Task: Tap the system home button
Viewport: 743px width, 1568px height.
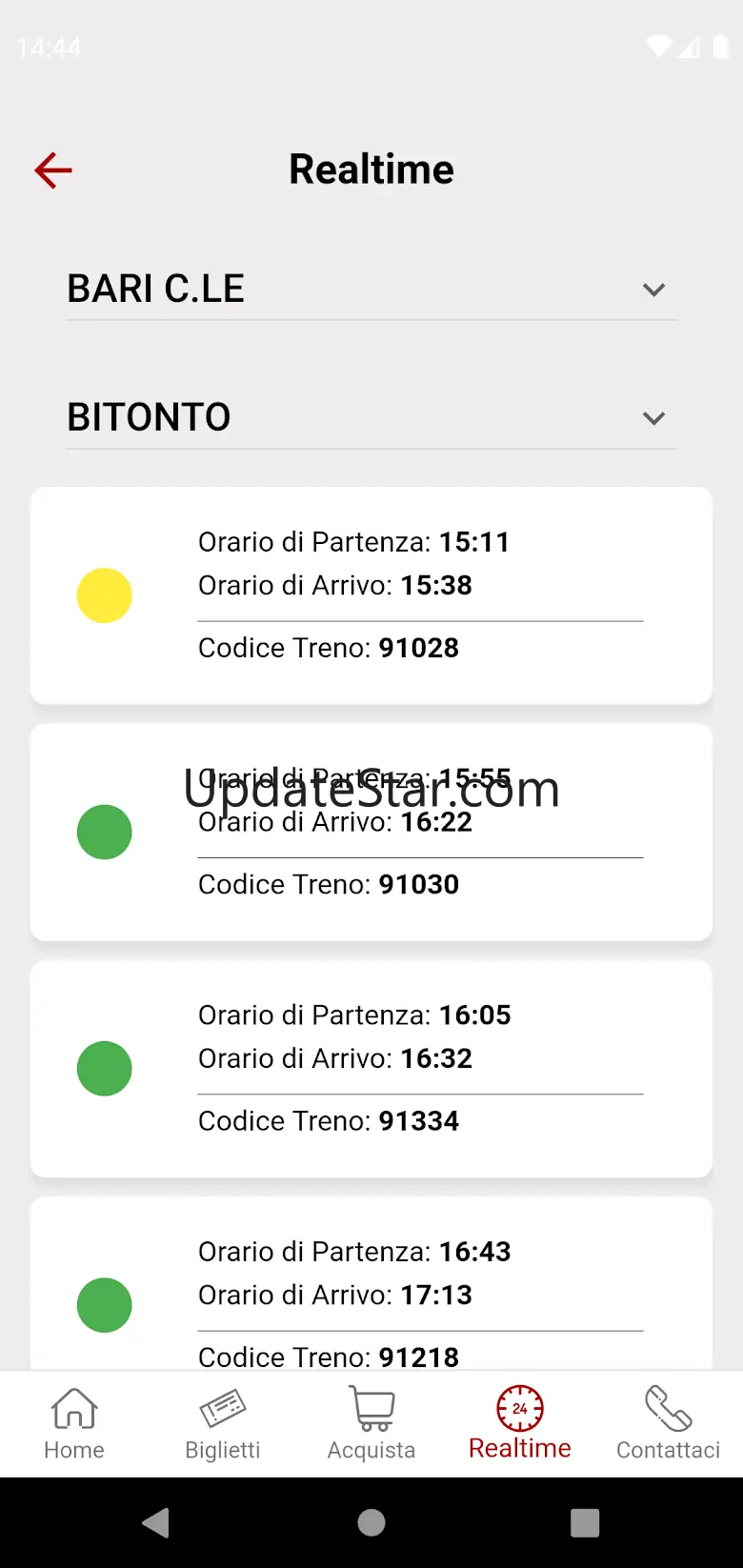Action: (x=371, y=1522)
